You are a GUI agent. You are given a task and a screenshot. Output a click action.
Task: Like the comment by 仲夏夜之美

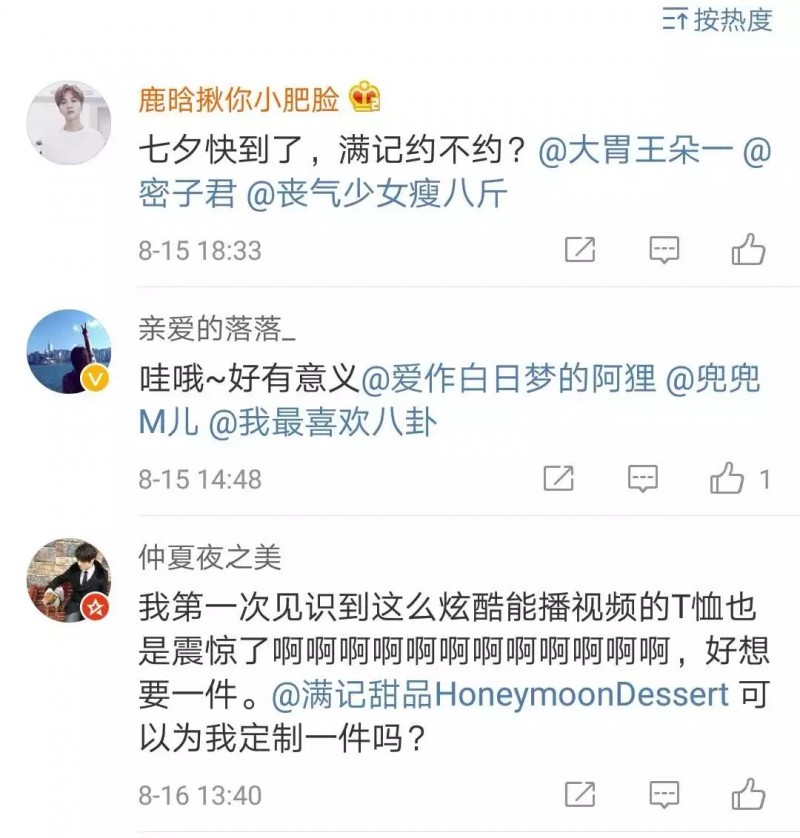click(748, 796)
